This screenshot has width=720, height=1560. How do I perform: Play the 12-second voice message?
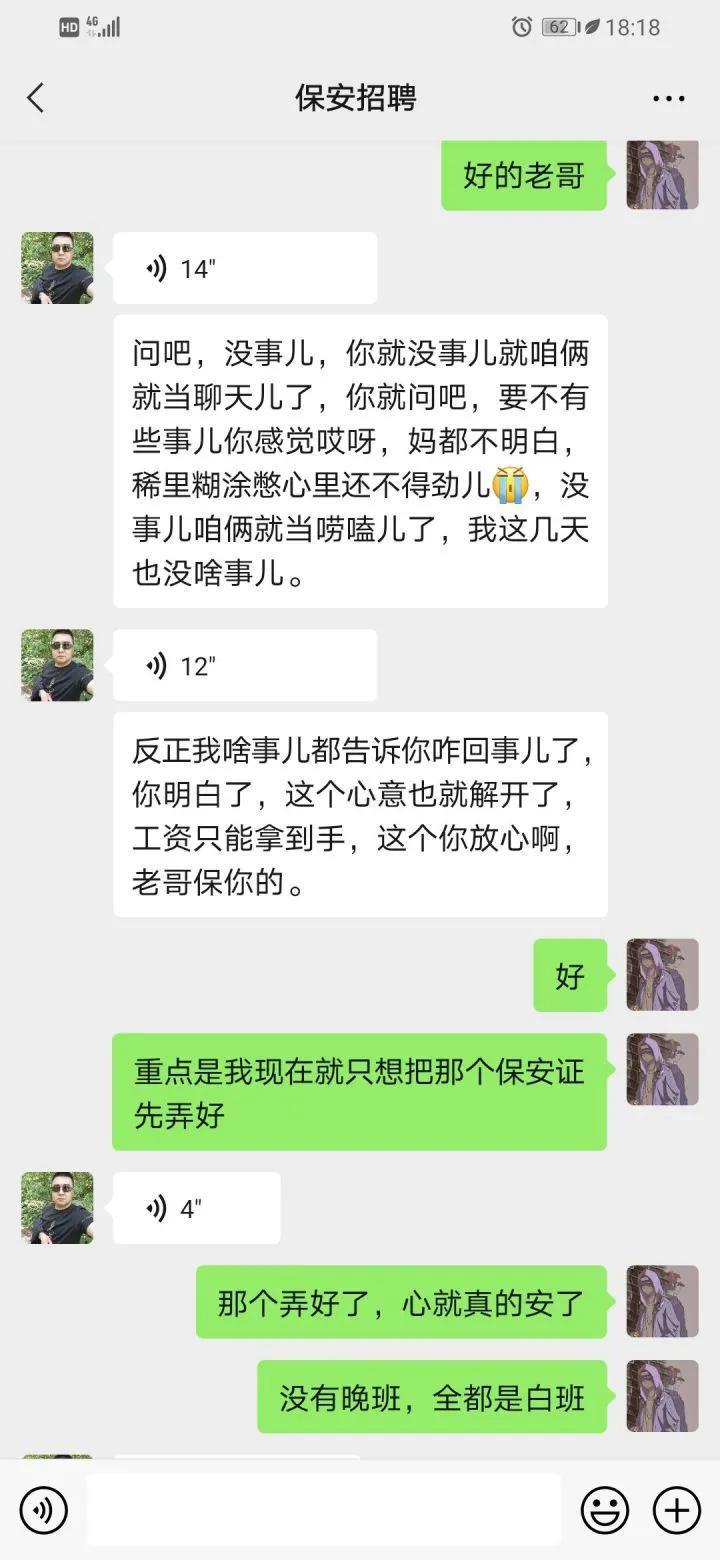[x=244, y=665]
